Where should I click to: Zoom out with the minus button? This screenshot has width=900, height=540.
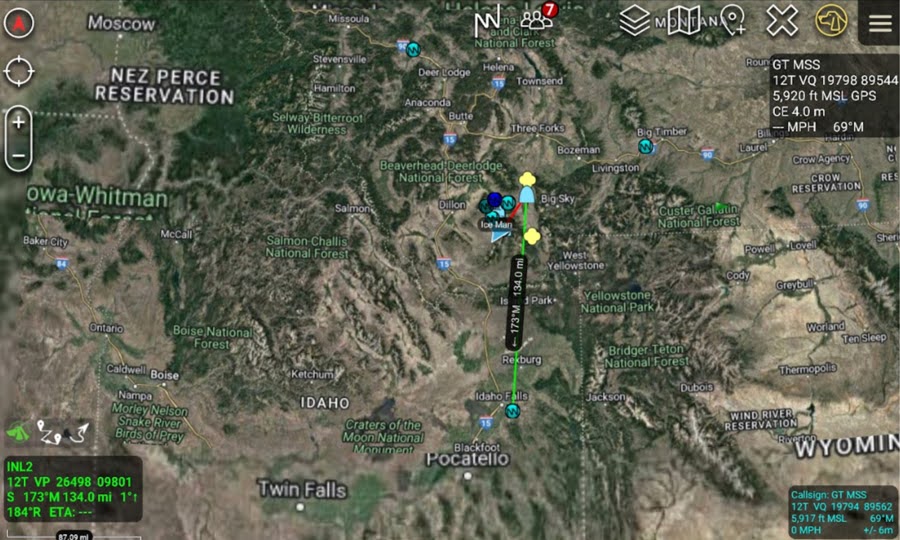pyautogui.click(x=18, y=155)
